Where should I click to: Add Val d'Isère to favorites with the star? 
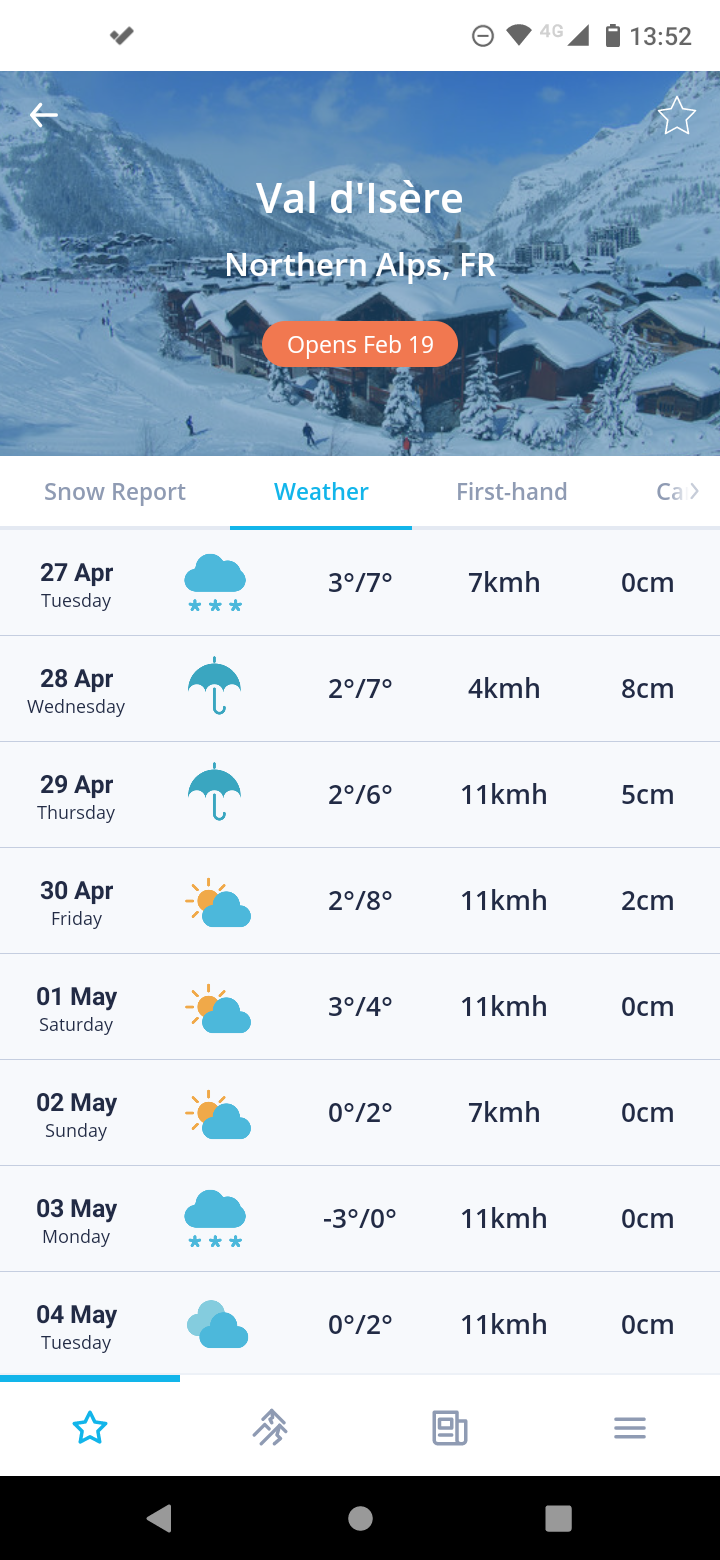[x=676, y=117]
